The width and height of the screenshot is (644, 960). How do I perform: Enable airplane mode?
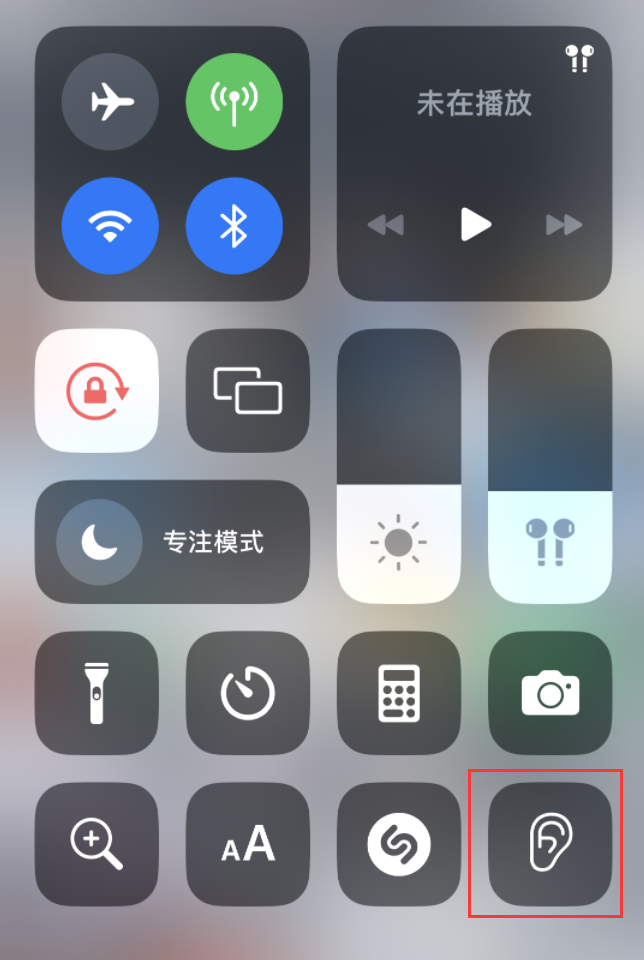(110, 102)
